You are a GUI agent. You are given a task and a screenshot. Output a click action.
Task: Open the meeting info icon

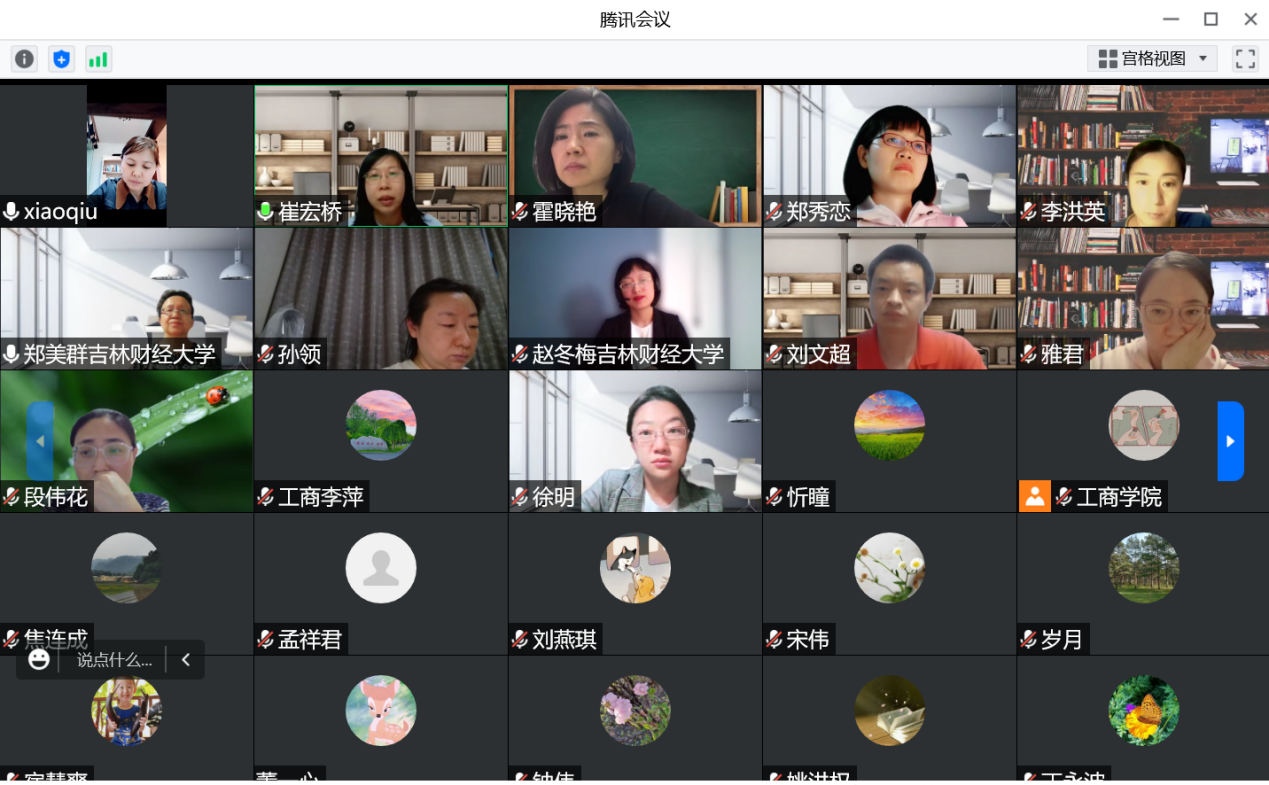[25, 59]
